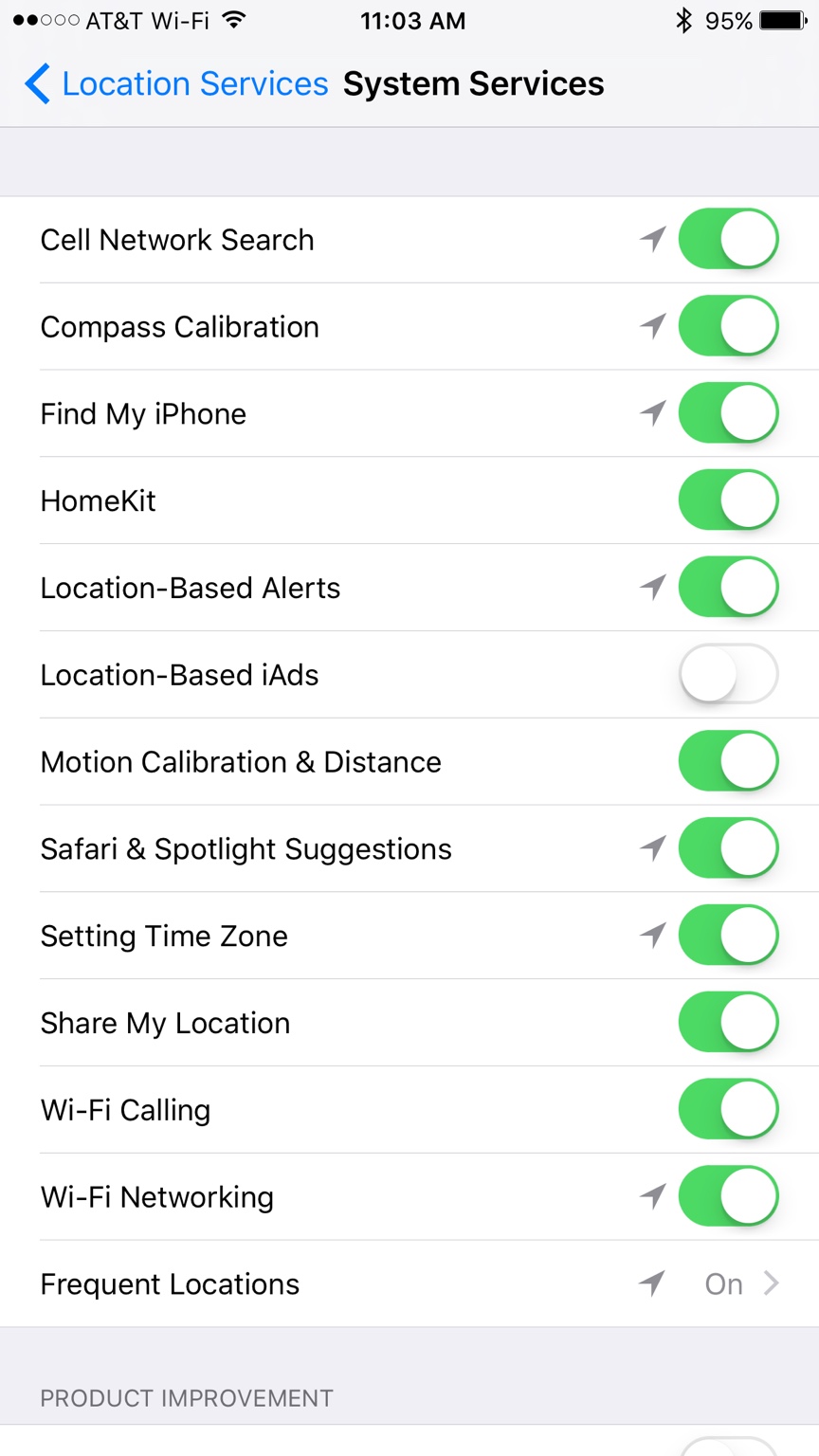The image size is (819, 1456).
Task: Enable Location-Based iAds
Action: [728, 675]
